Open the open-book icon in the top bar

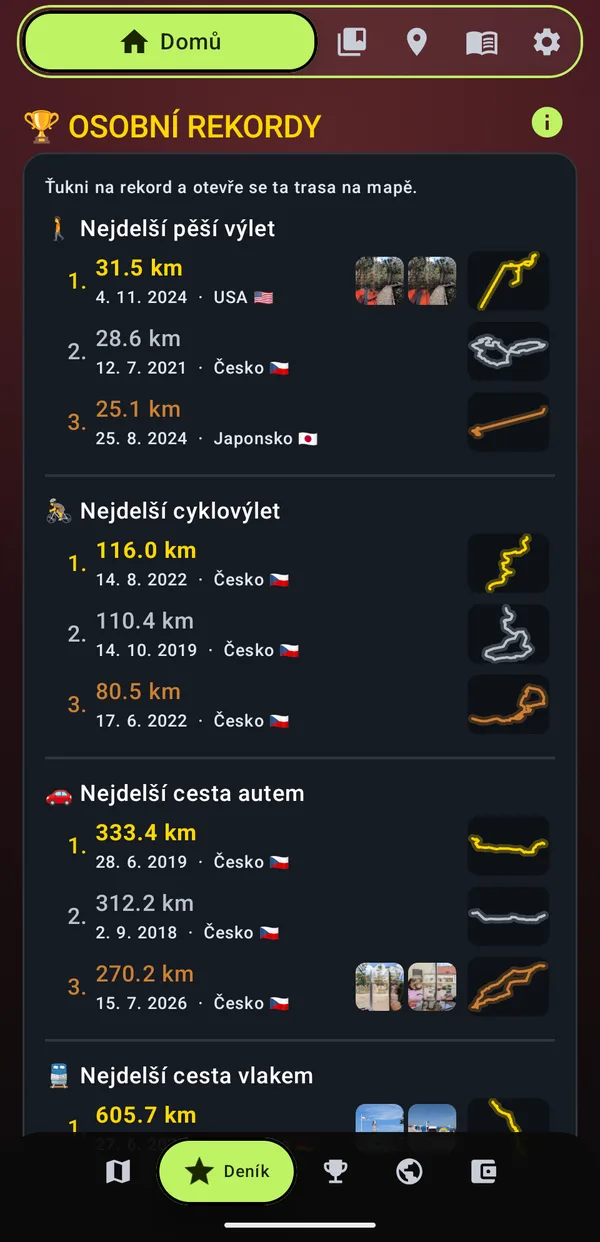click(481, 42)
